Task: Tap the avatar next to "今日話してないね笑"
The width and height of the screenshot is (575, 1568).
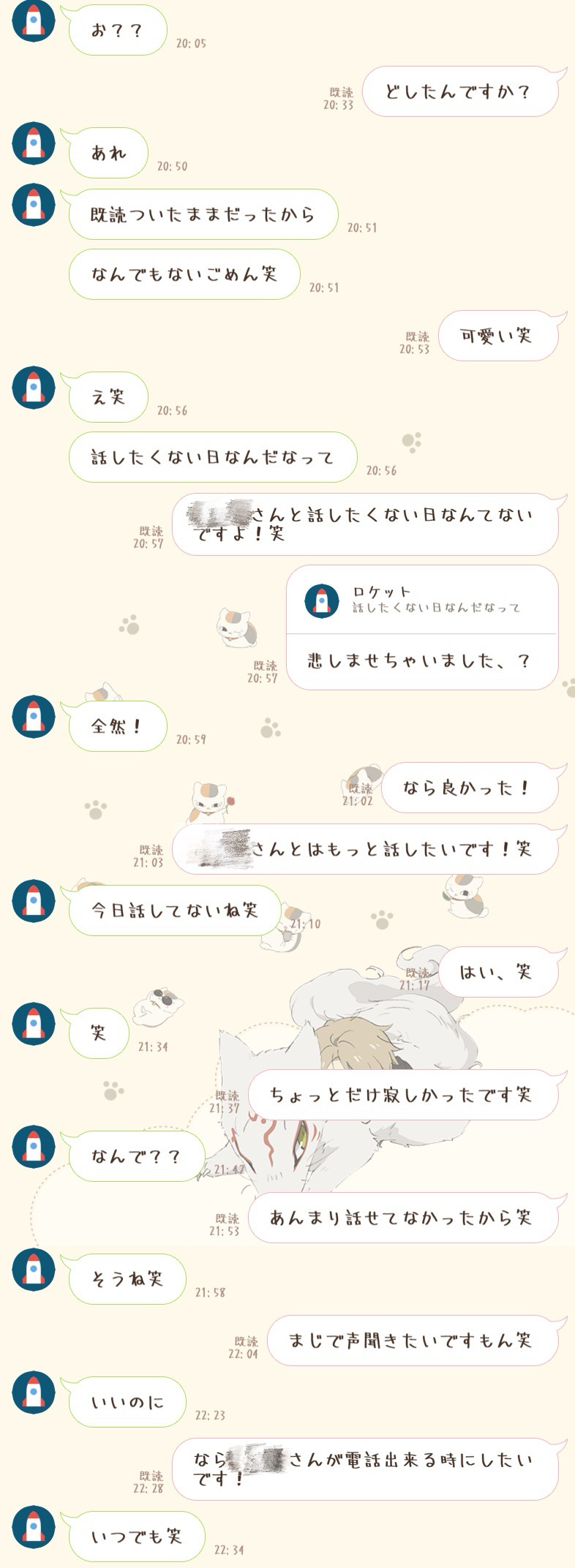Action: click(x=34, y=901)
